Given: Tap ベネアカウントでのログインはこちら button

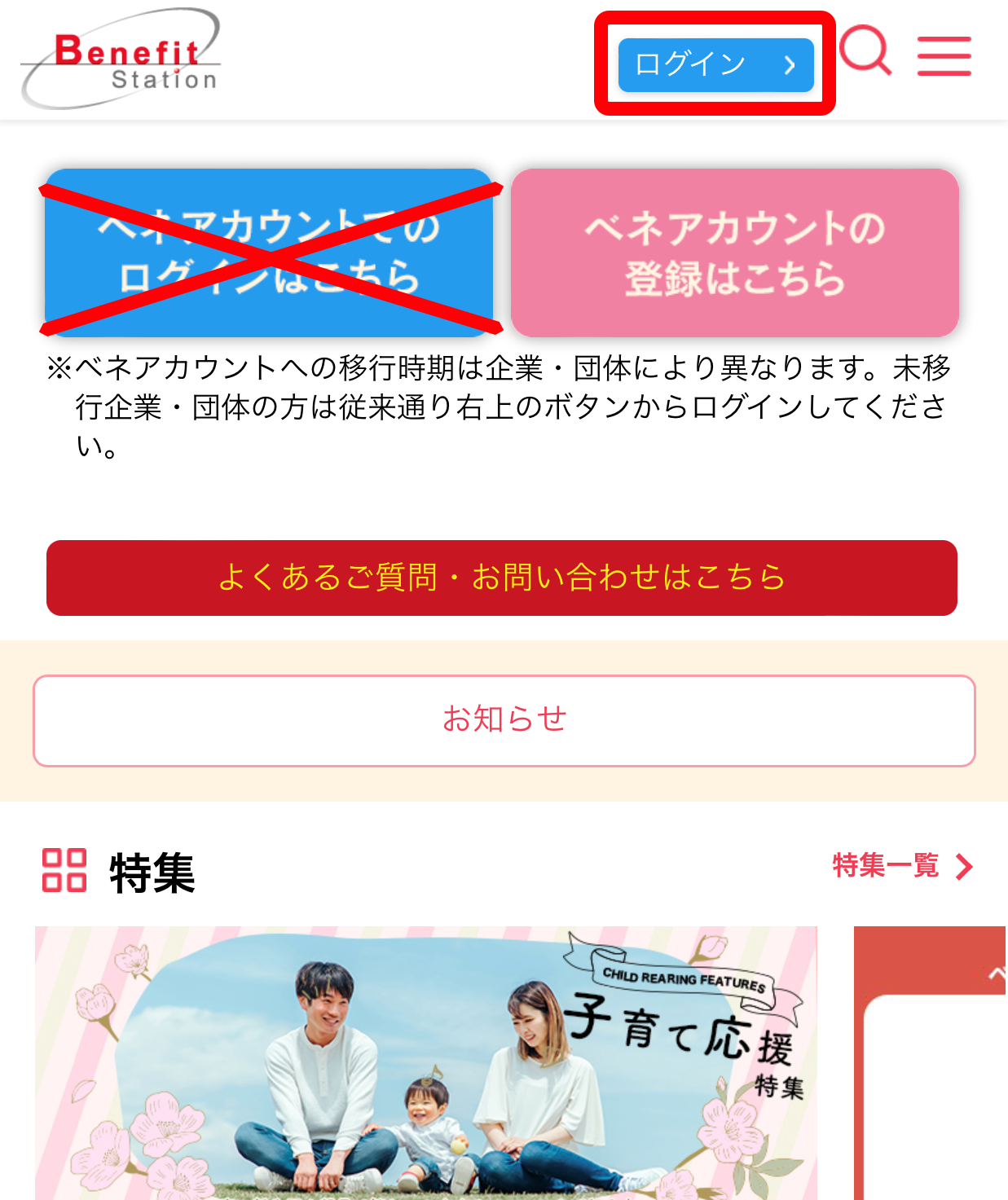Looking at the screenshot, I should (269, 253).
